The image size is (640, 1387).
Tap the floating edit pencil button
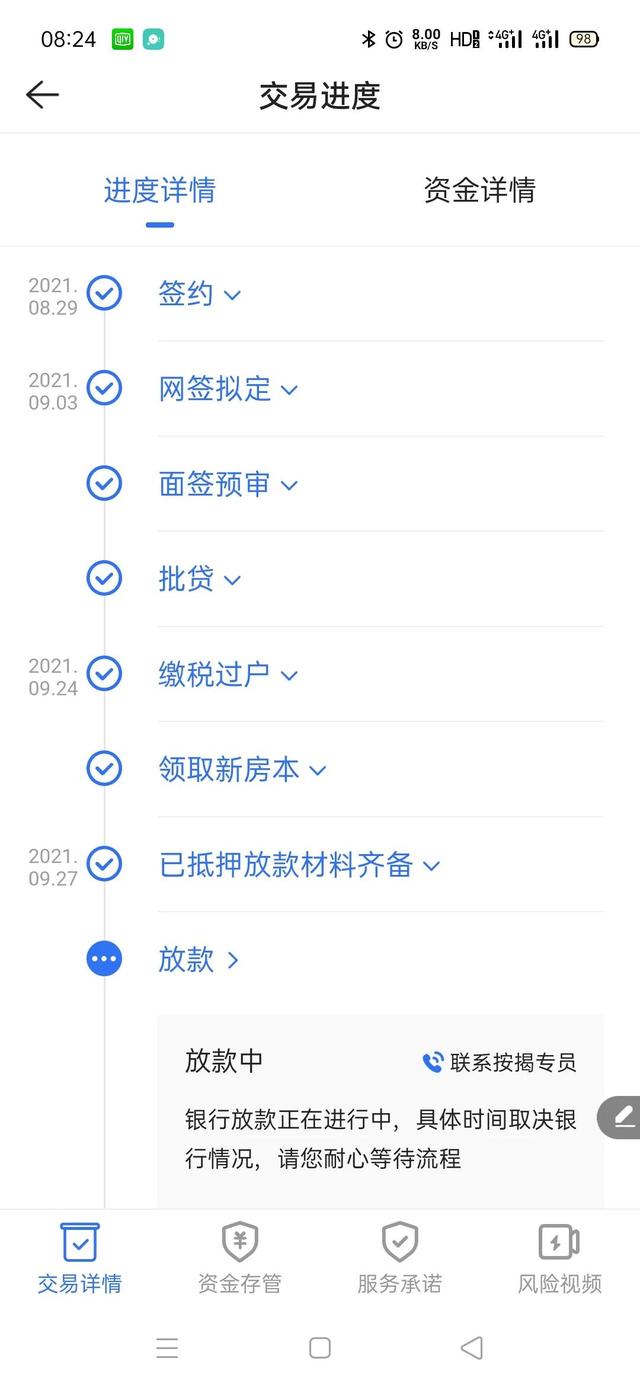(x=623, y=1117)
